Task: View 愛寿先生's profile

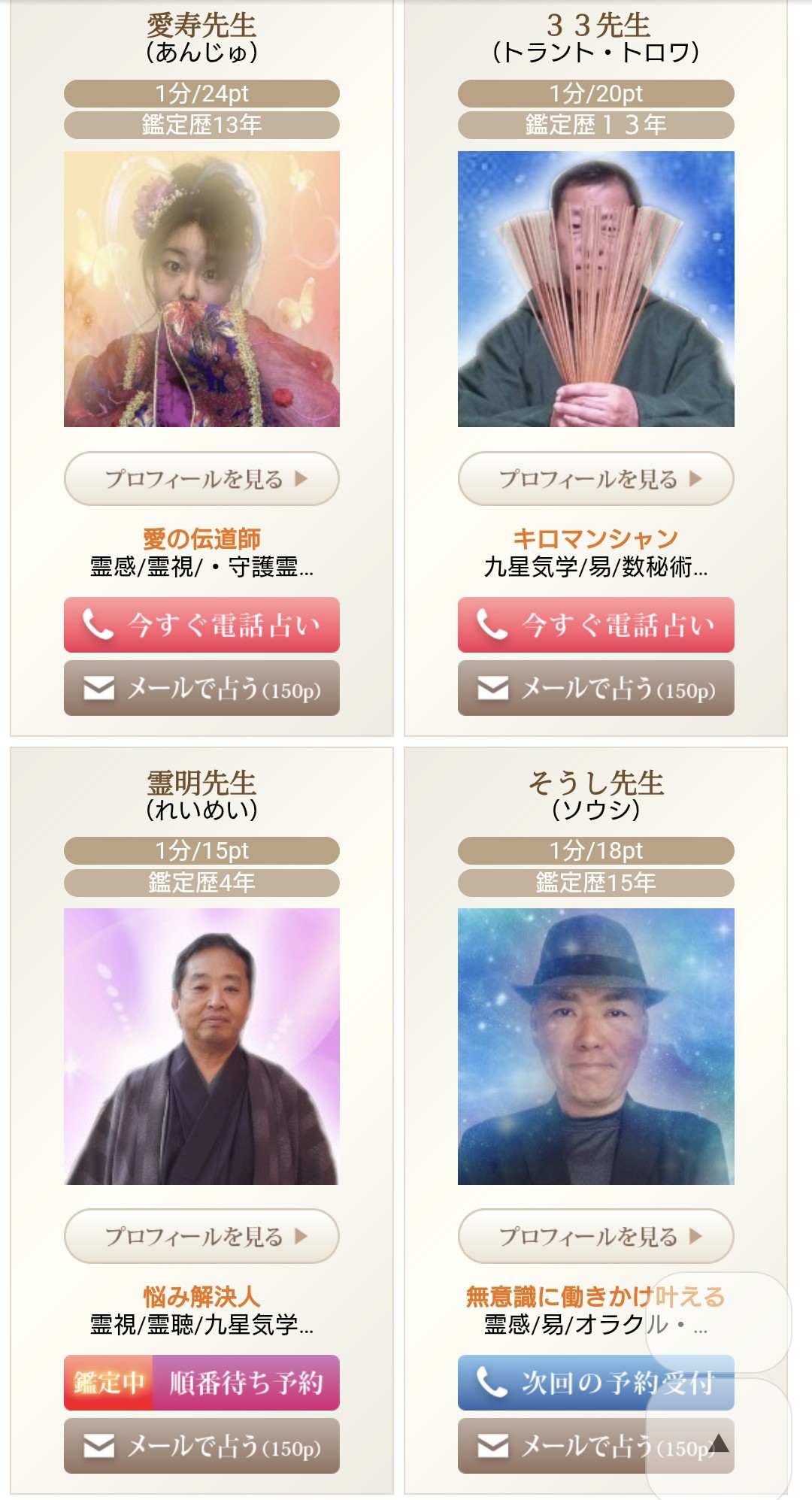Action: tap(201, 478)
